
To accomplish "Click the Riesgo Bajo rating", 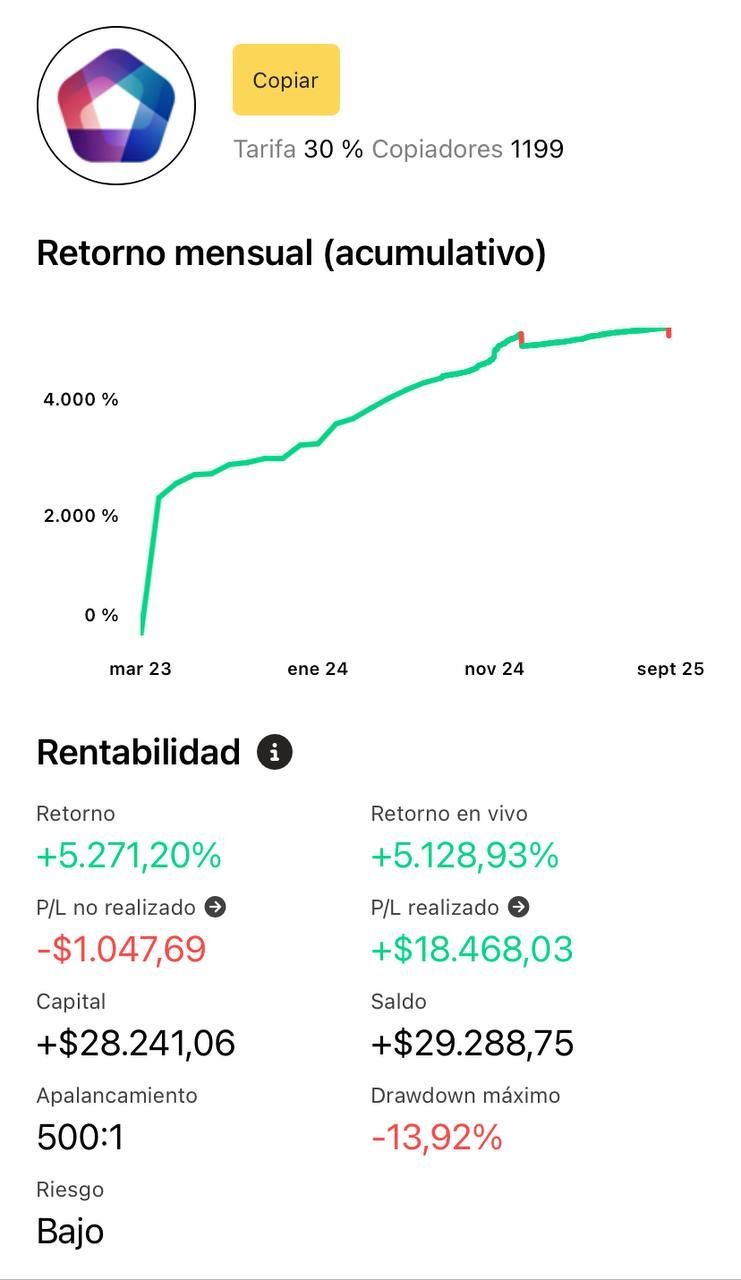I will pos(68,1232).
